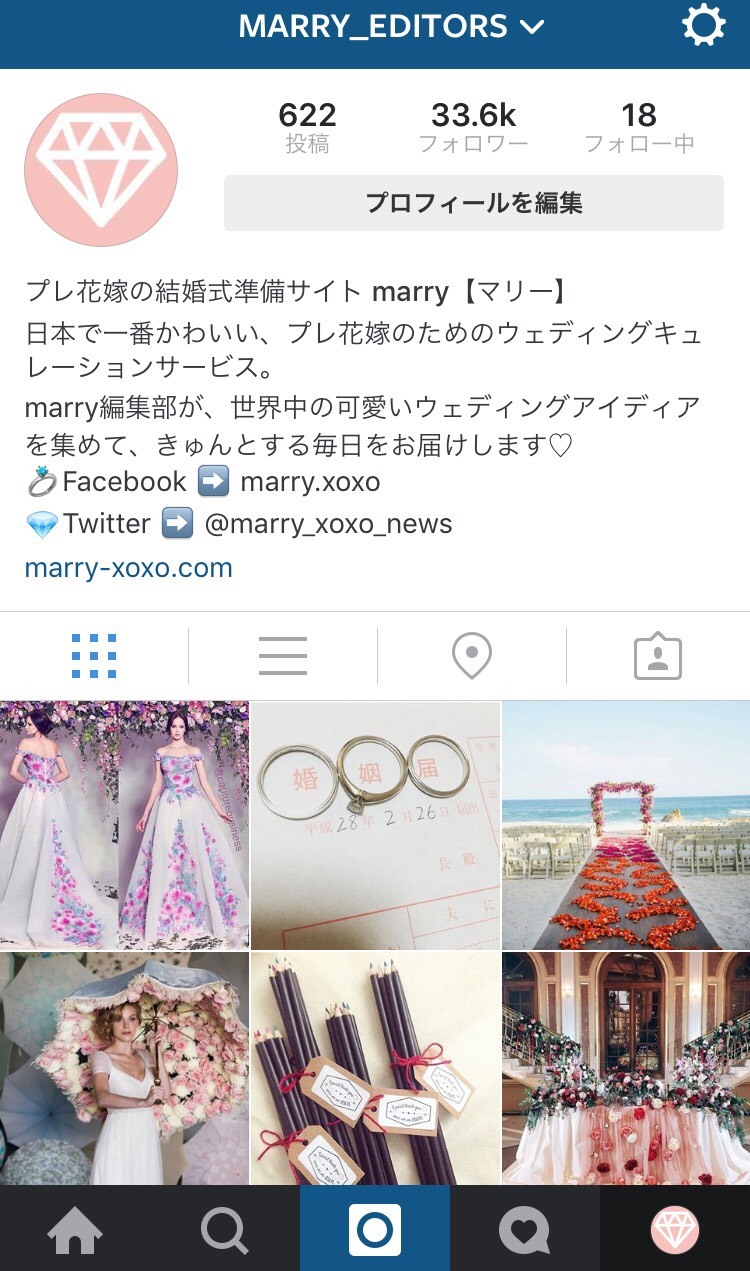This screenshot has height=1271, width=750.
Task: Open the photo map tab
Action: [471, 656]
